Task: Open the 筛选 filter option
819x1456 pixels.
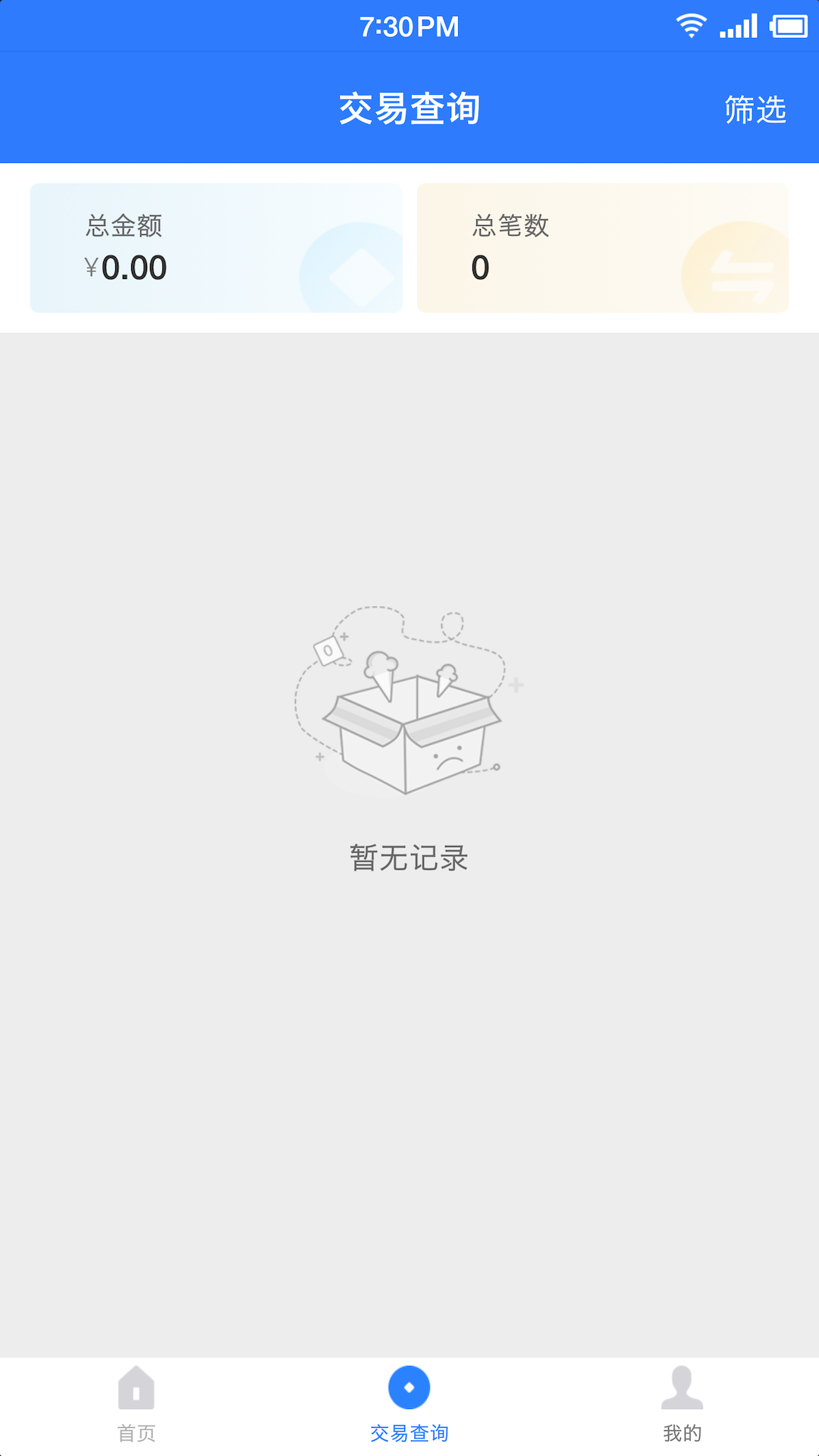Action: pyautogui.click(x=755, y=110)
